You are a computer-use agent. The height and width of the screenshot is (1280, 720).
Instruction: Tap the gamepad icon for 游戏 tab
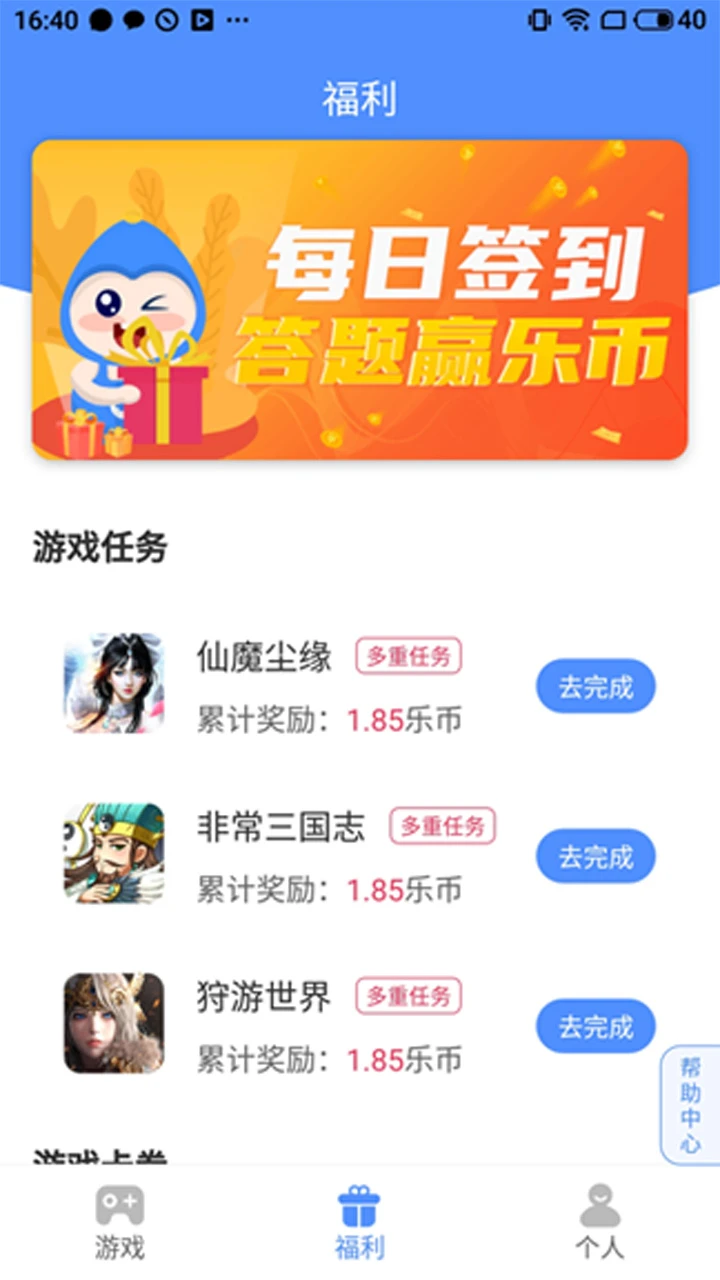tap(118, 1207)
